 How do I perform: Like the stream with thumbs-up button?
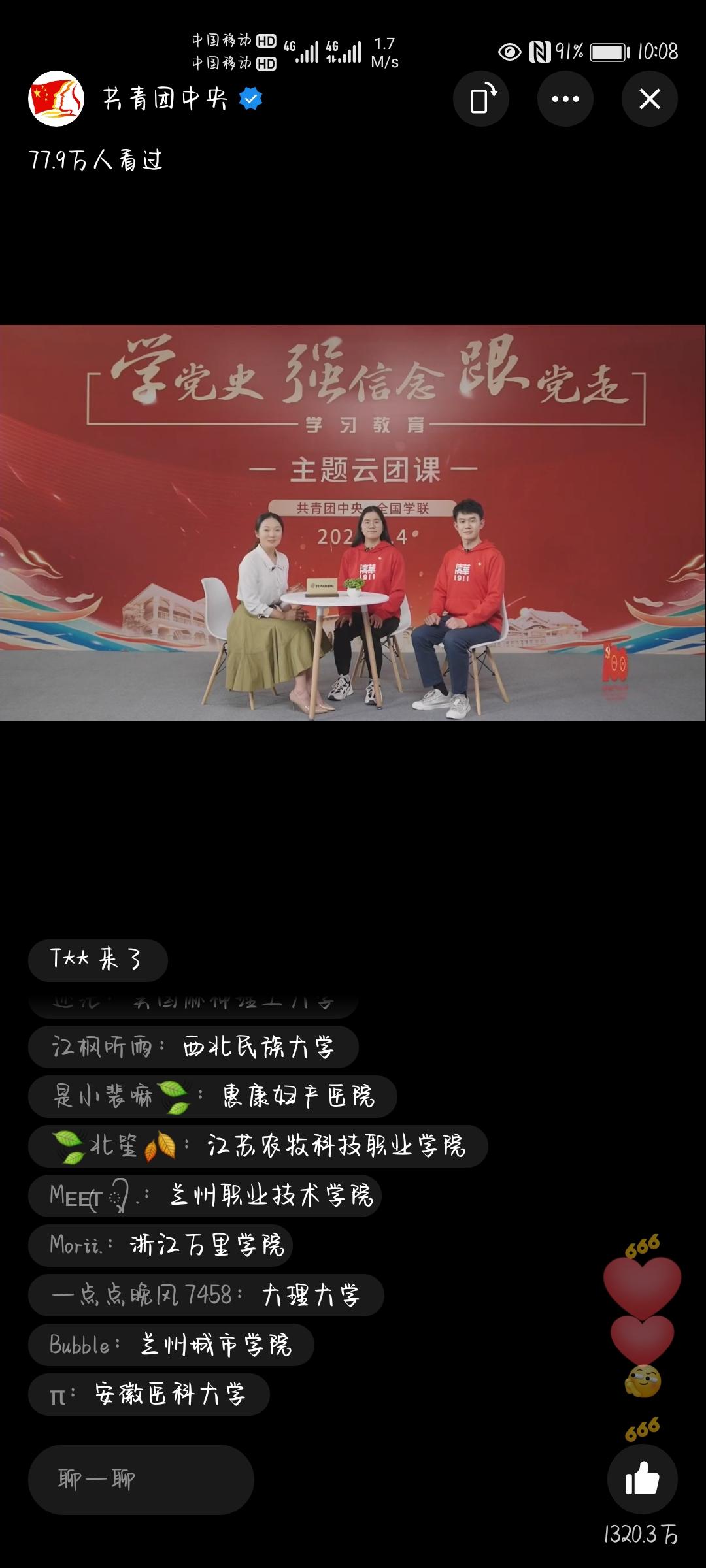pos(642,1479)
